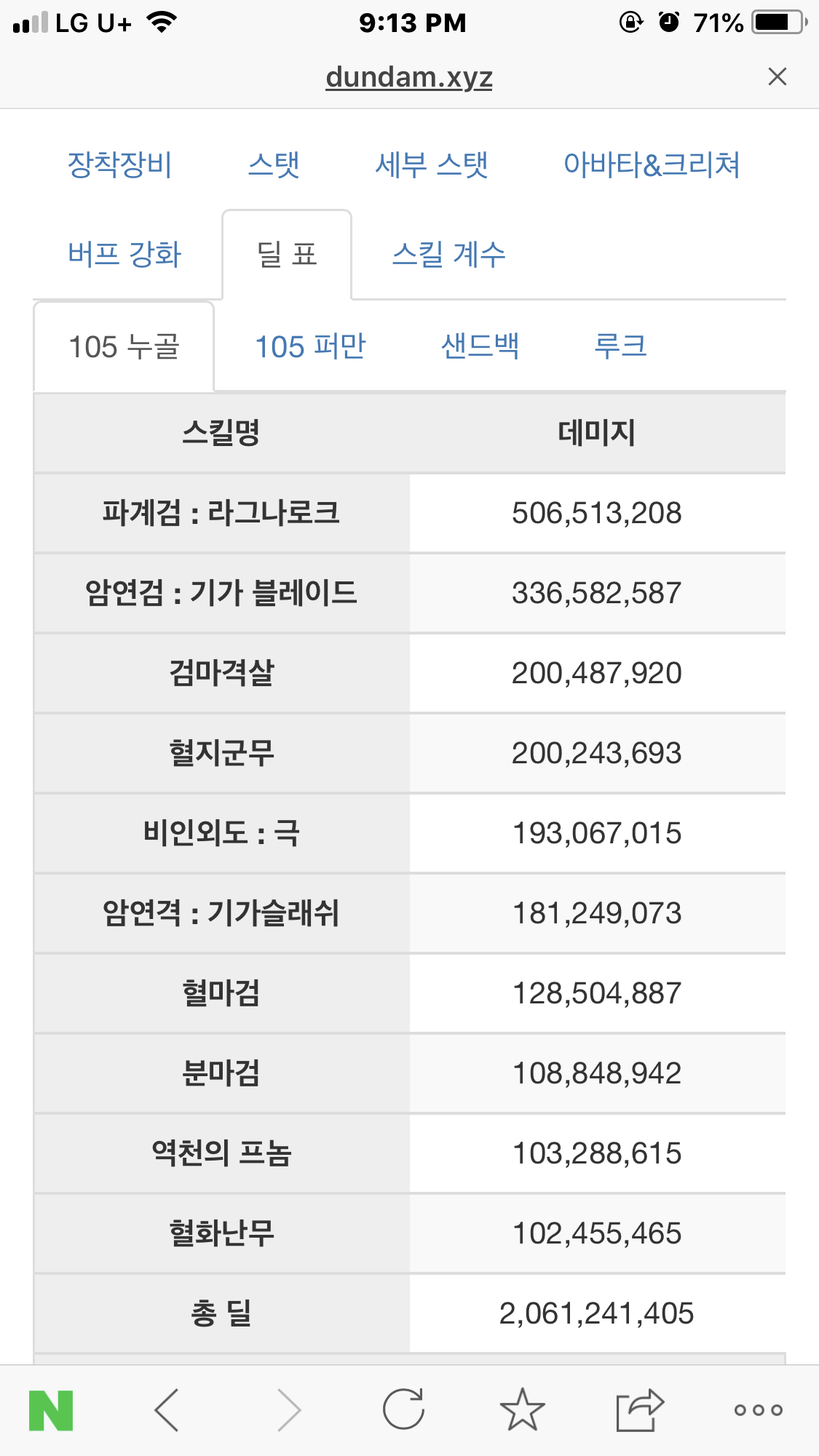Close the dundam.xyz browser page
The width and height of the screenshot is (819, 1456).
(777, 76)
